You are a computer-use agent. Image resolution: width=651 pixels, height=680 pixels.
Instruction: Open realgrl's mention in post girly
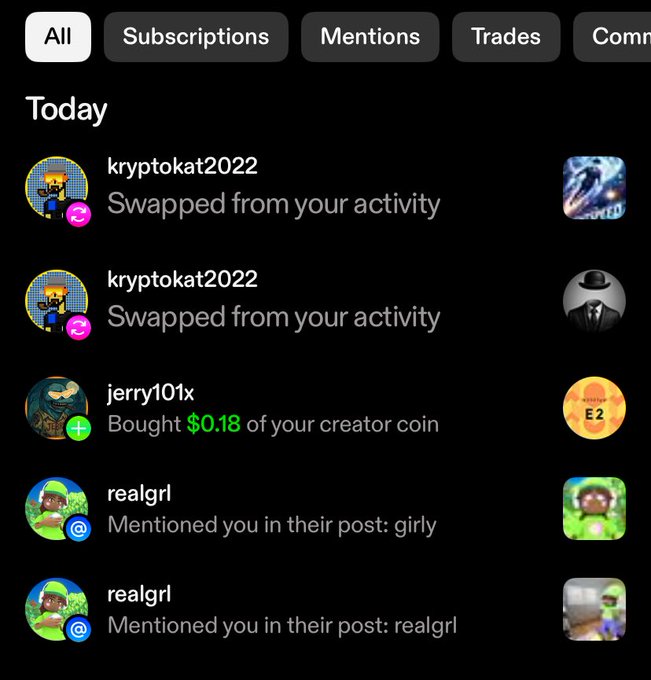click(272, 509)
